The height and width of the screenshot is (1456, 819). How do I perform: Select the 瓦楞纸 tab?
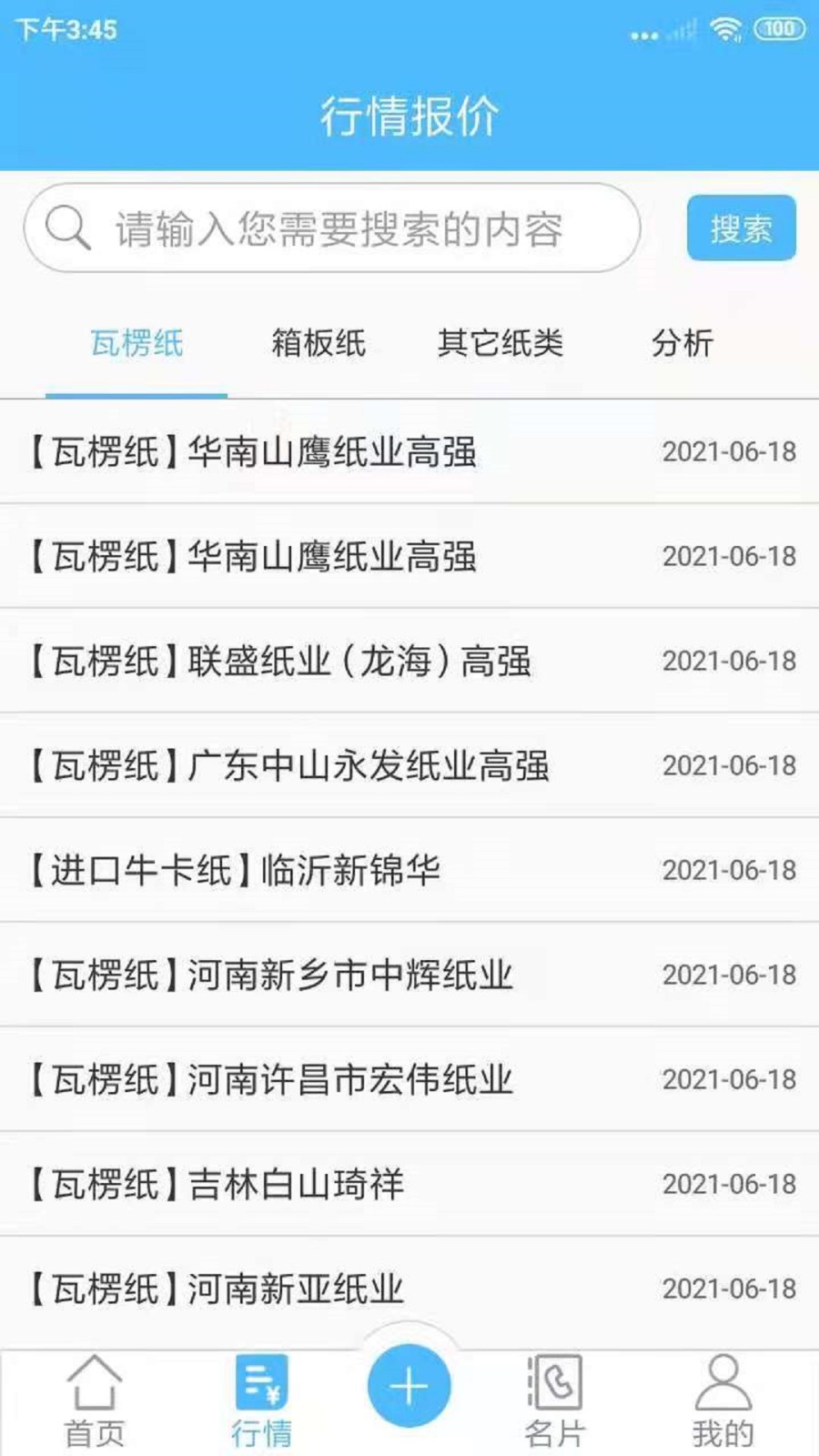point(135,344)
